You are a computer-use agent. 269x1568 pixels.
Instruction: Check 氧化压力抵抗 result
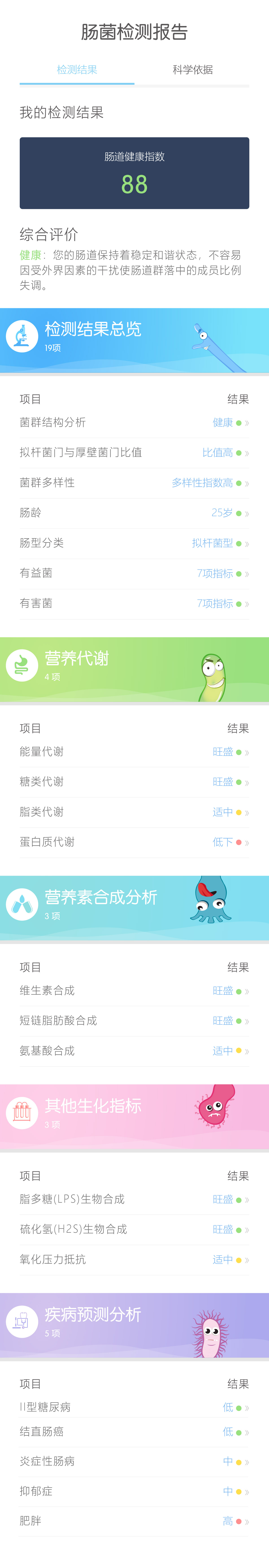pyautogui.click(x=134, y=1259)
